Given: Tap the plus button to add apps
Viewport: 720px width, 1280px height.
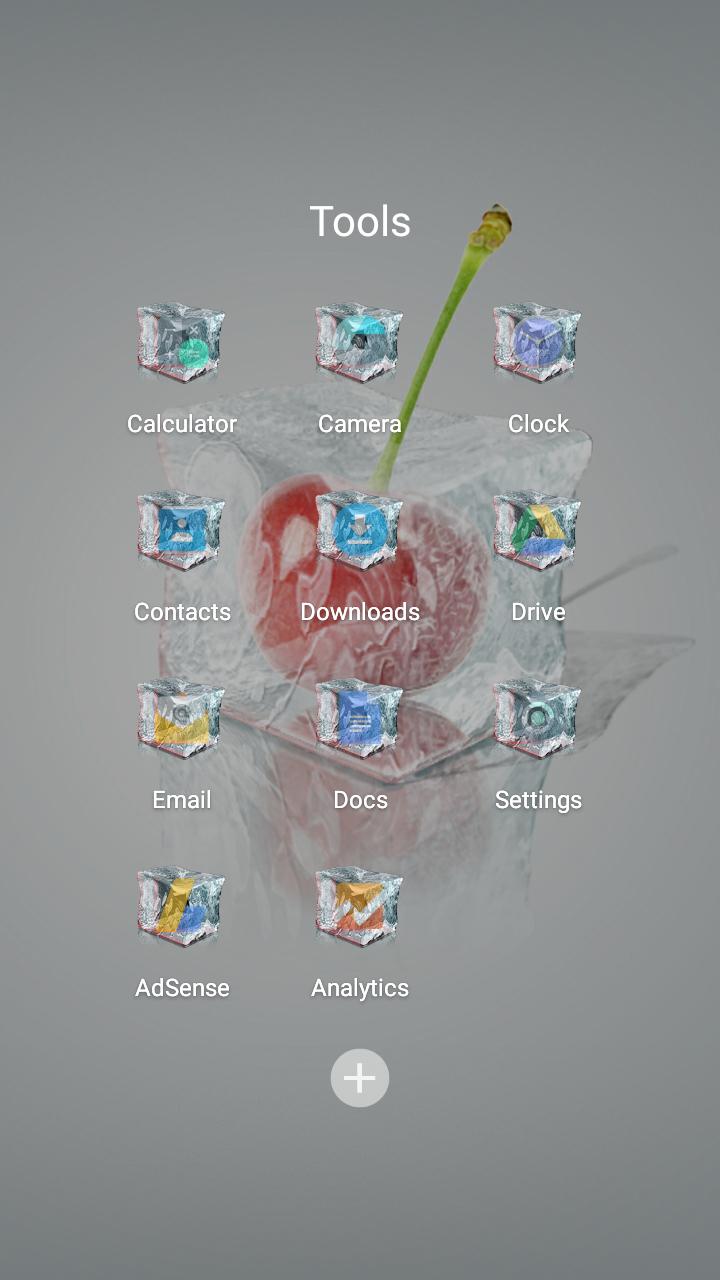Looking at the screenshot, I should pyautogui.click(x=360, y=1078).
